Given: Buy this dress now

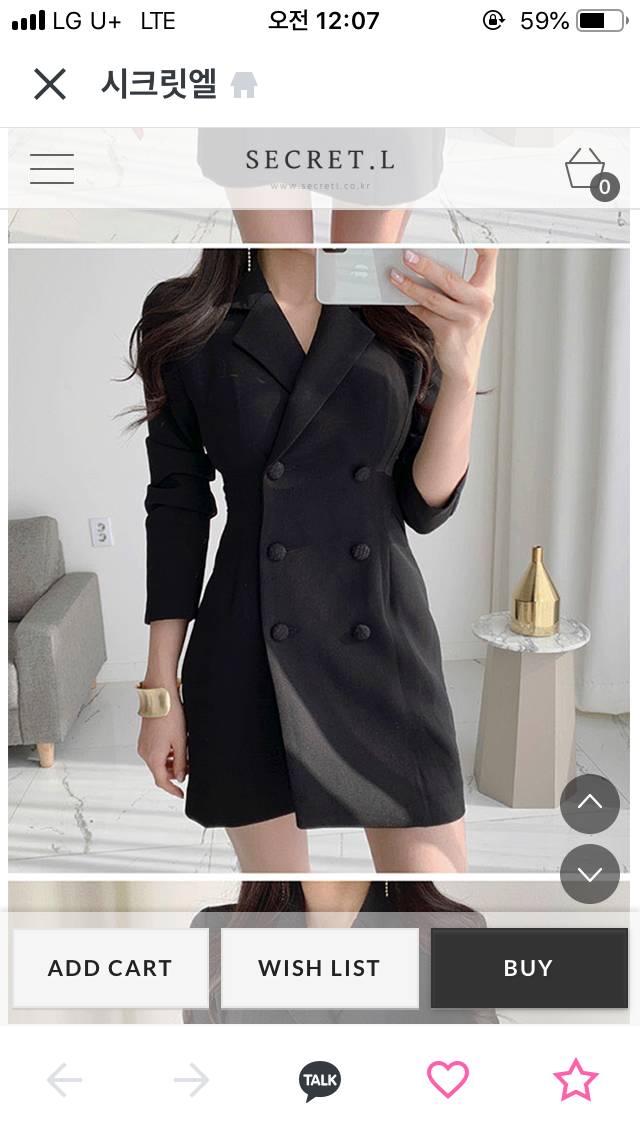Looking at the screenshot, I should point(528,968).
